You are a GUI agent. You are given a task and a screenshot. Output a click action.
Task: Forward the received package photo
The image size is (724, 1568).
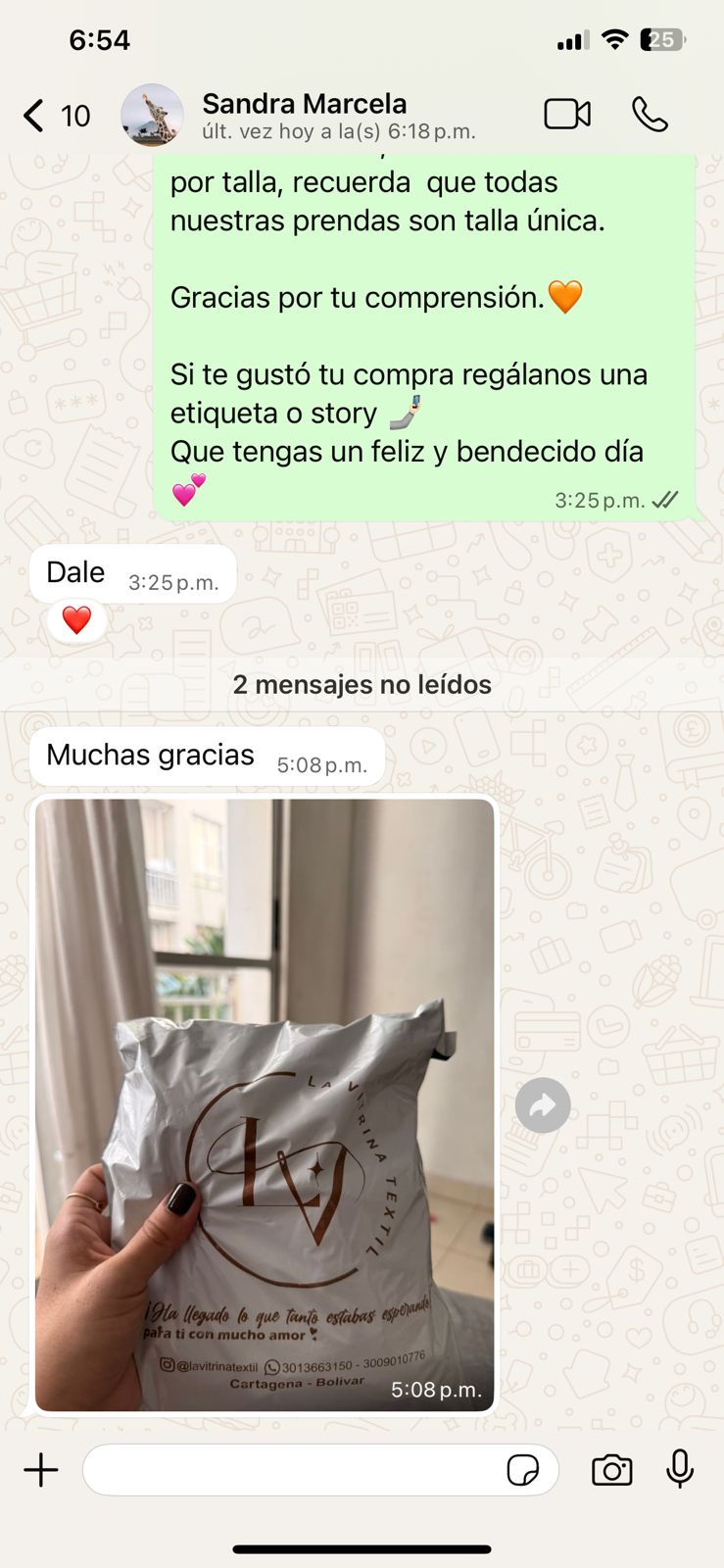(x=543, y=1105)
